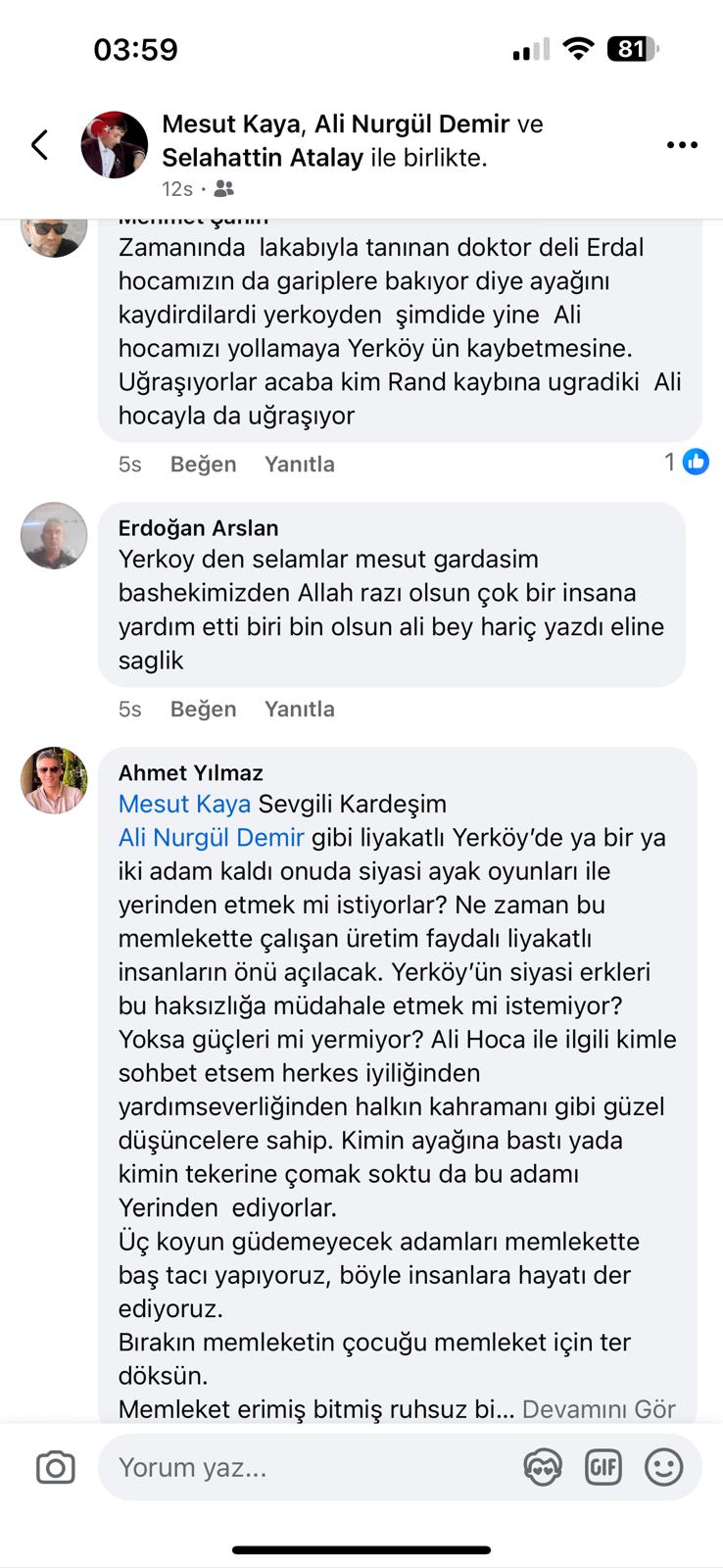Viewport: 723px width, 1568px height.
Task: View reactions on the deli Erdal comment
Action: click(x=686, y=462)
